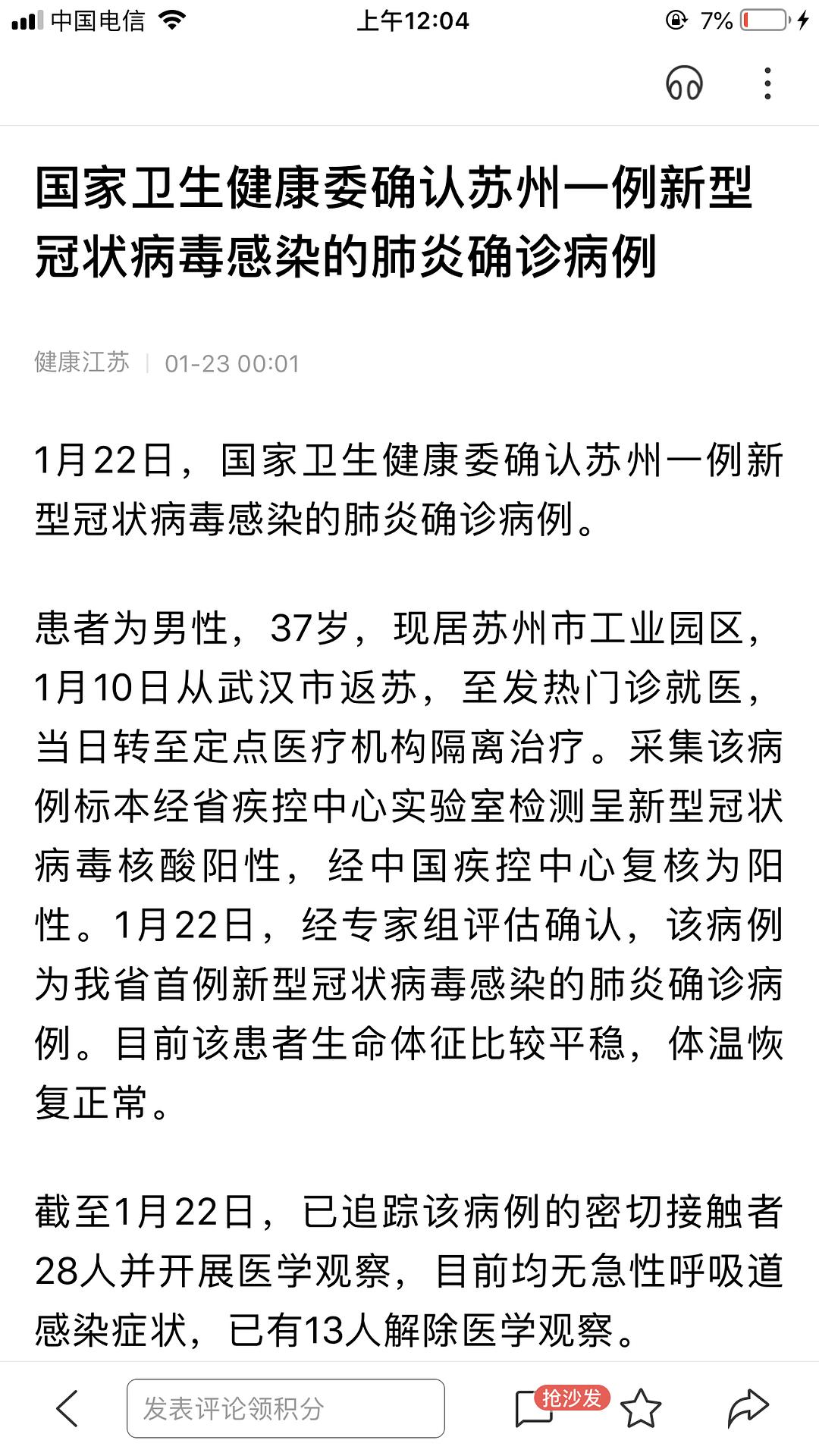The width and height of the screenshot is (819, 1456).
Task: Tap the 发表评论领积分 comment field
Action: (285, 1408)
